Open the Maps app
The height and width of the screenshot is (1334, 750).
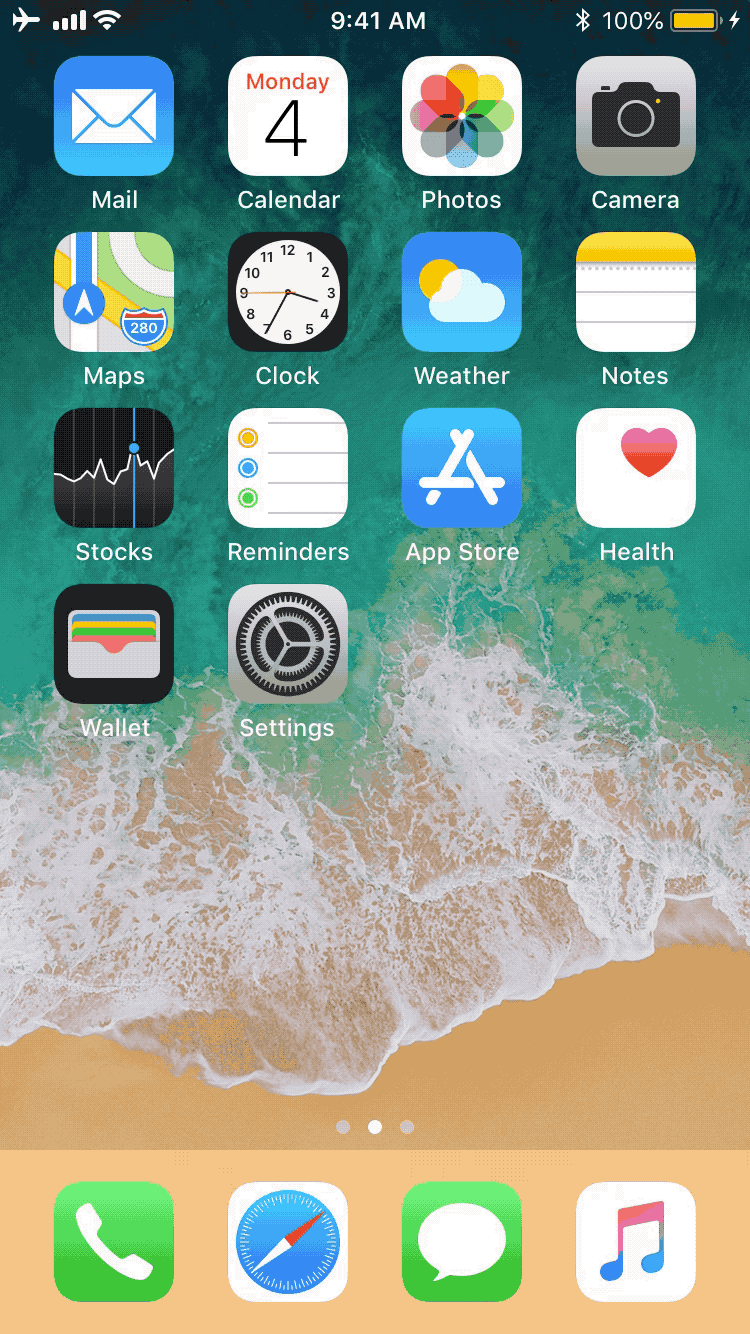pos(114,292)
